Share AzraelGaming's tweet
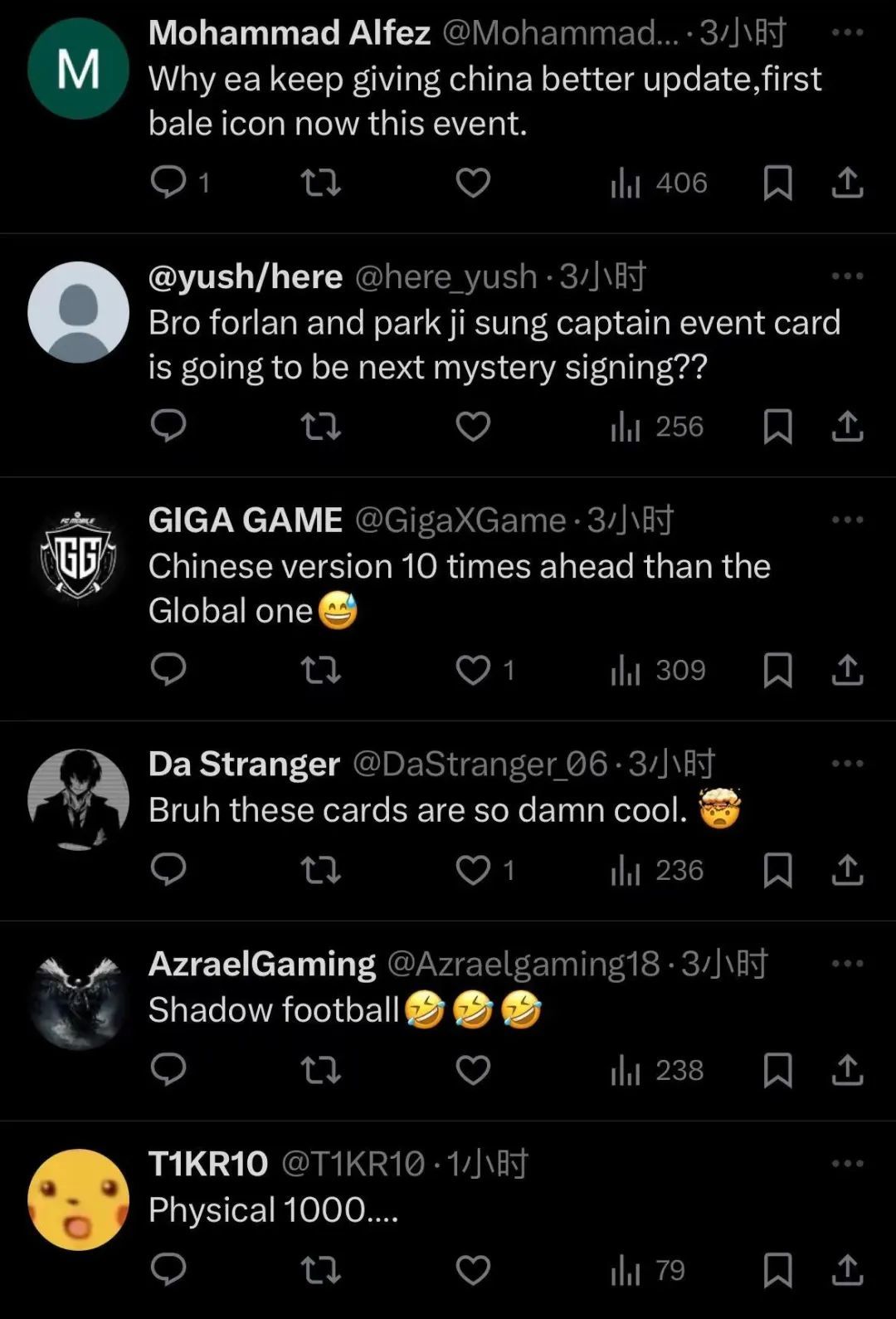 click(847, 1070)
